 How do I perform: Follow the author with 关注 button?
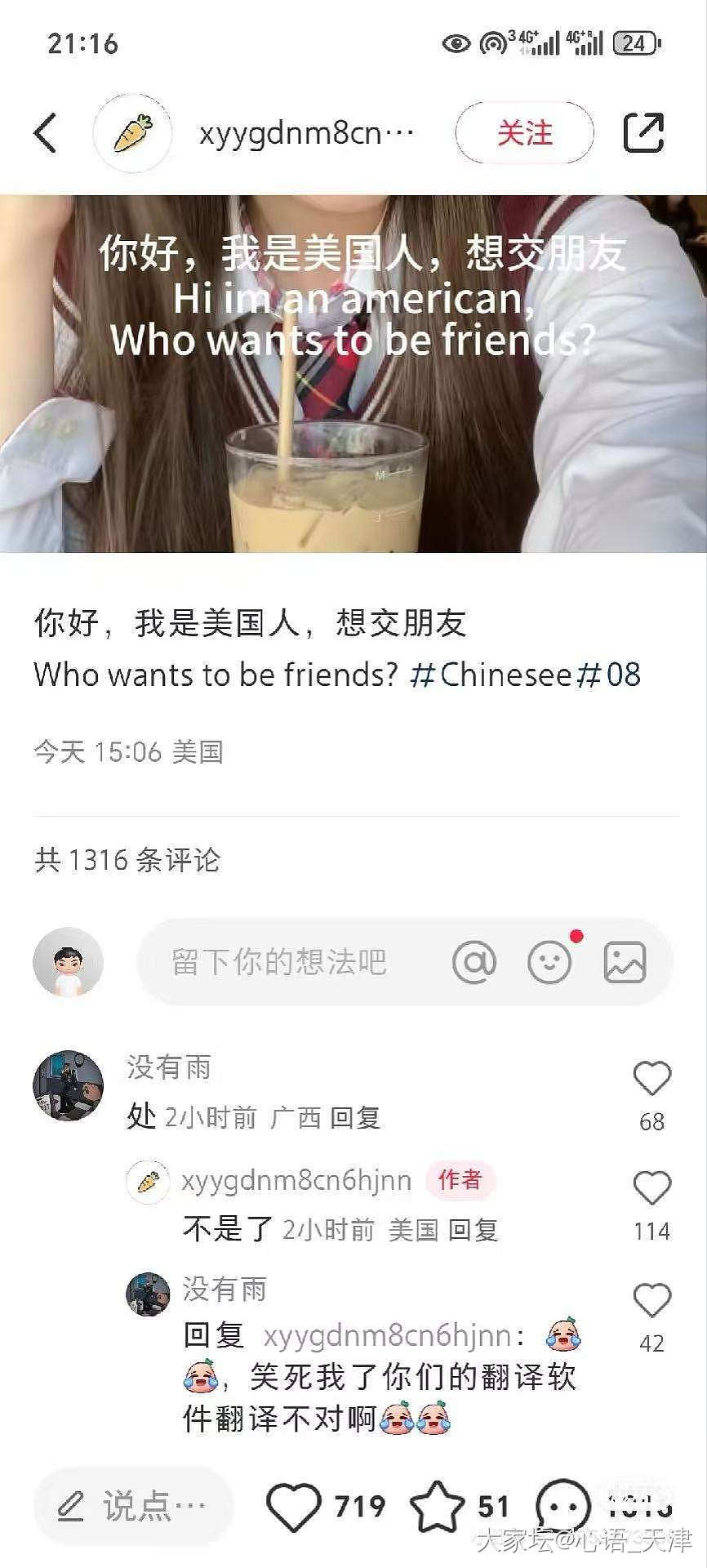coord(524,133)
